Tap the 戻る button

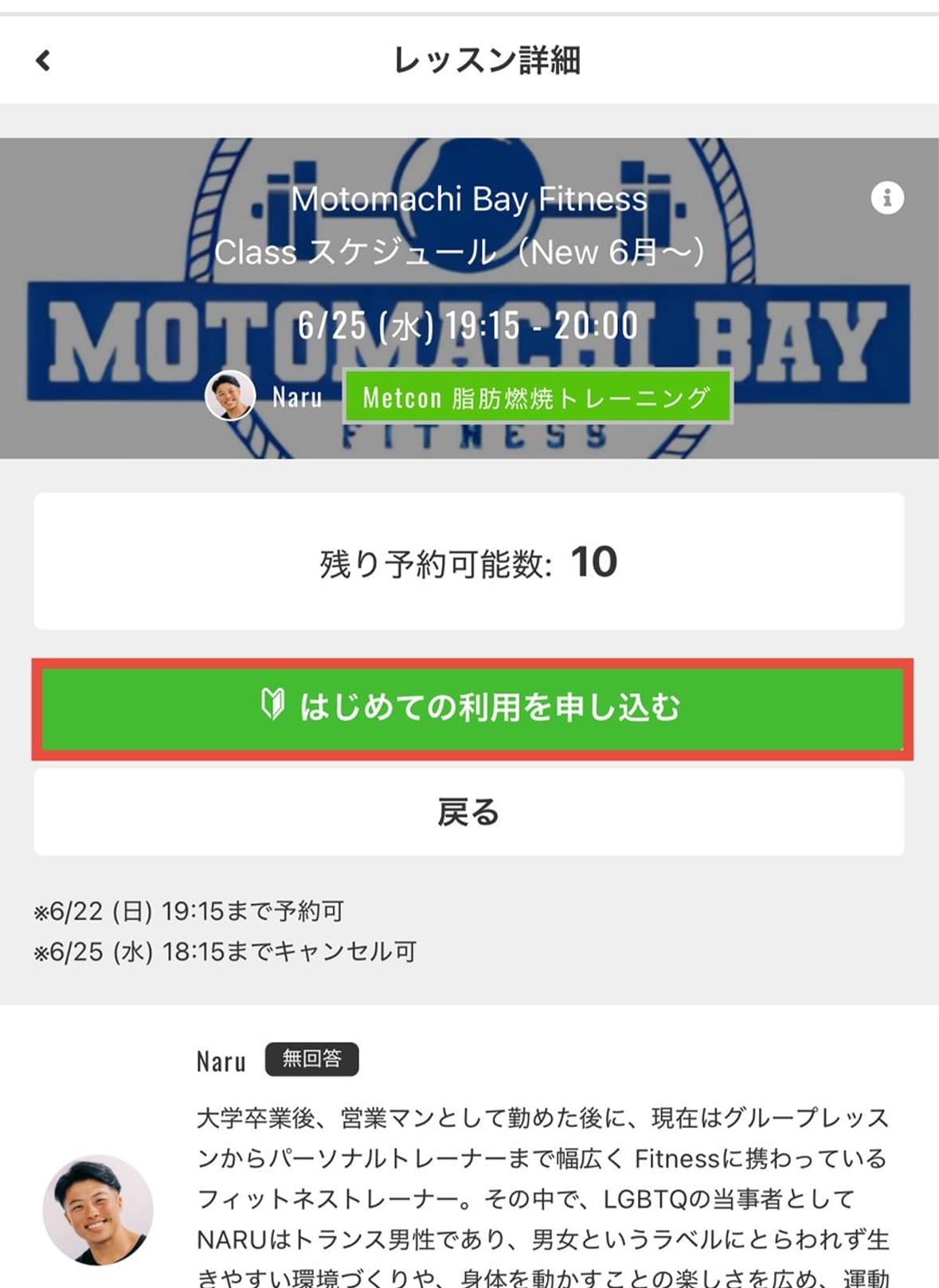pos(468,812)
